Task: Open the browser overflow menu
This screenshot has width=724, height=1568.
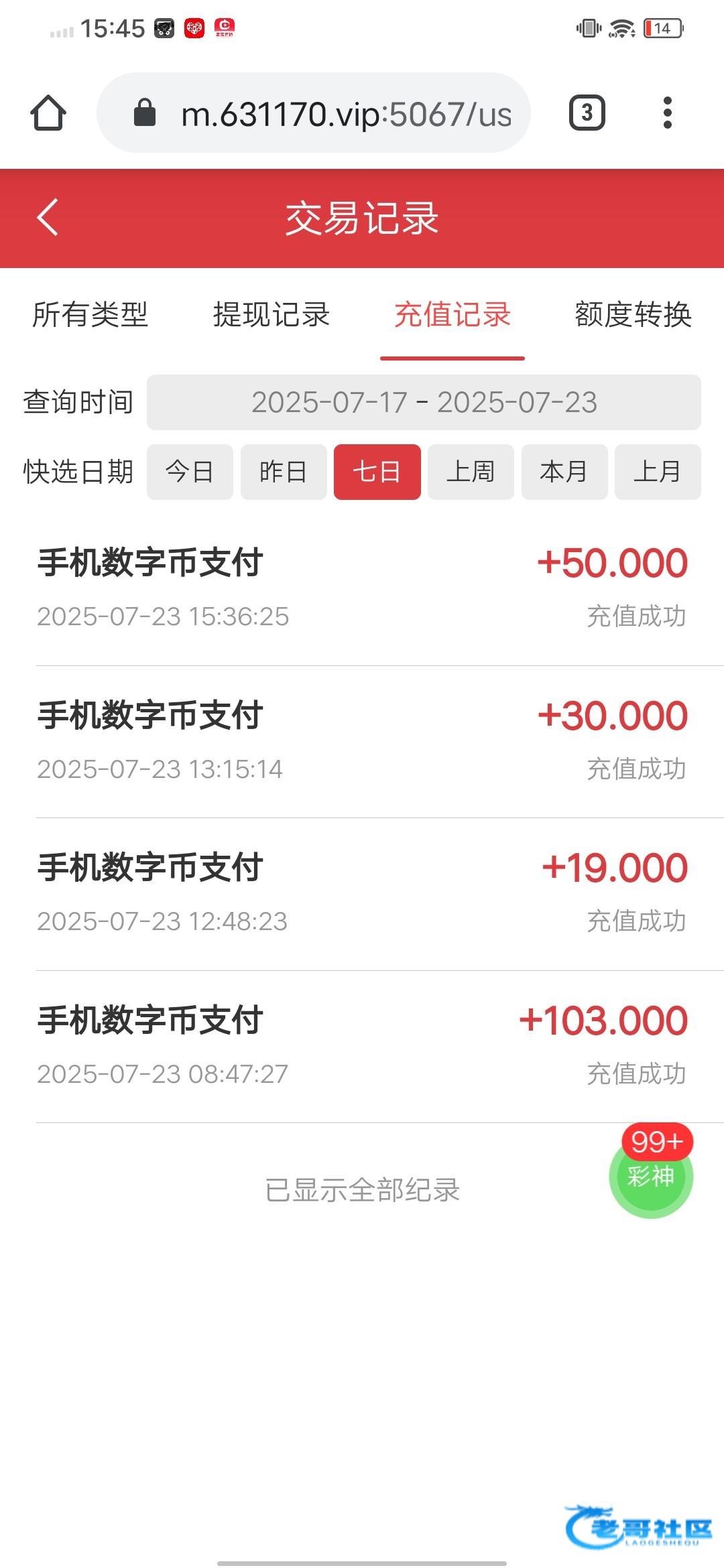Action: tap(667, 113)
